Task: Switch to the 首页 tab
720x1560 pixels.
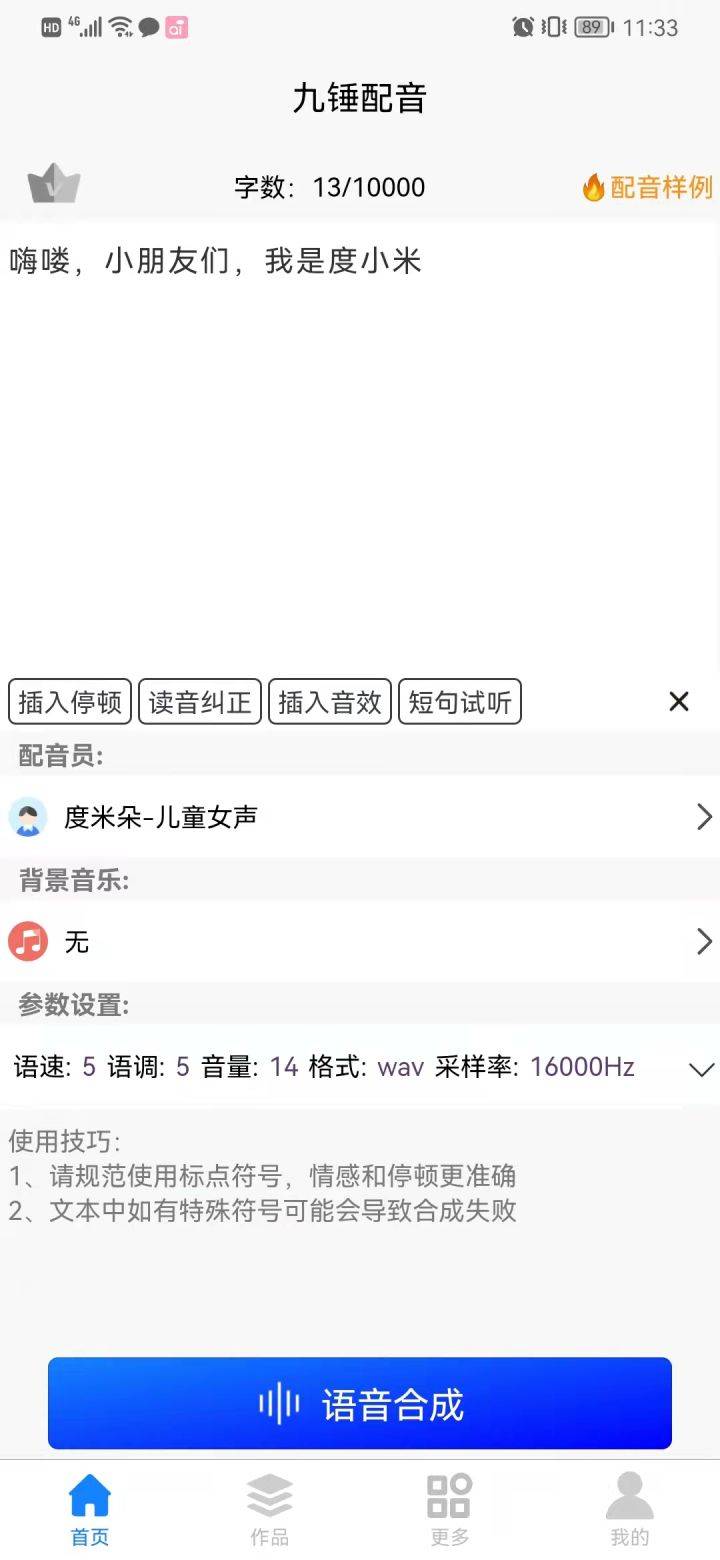Action: point(90,1510)
